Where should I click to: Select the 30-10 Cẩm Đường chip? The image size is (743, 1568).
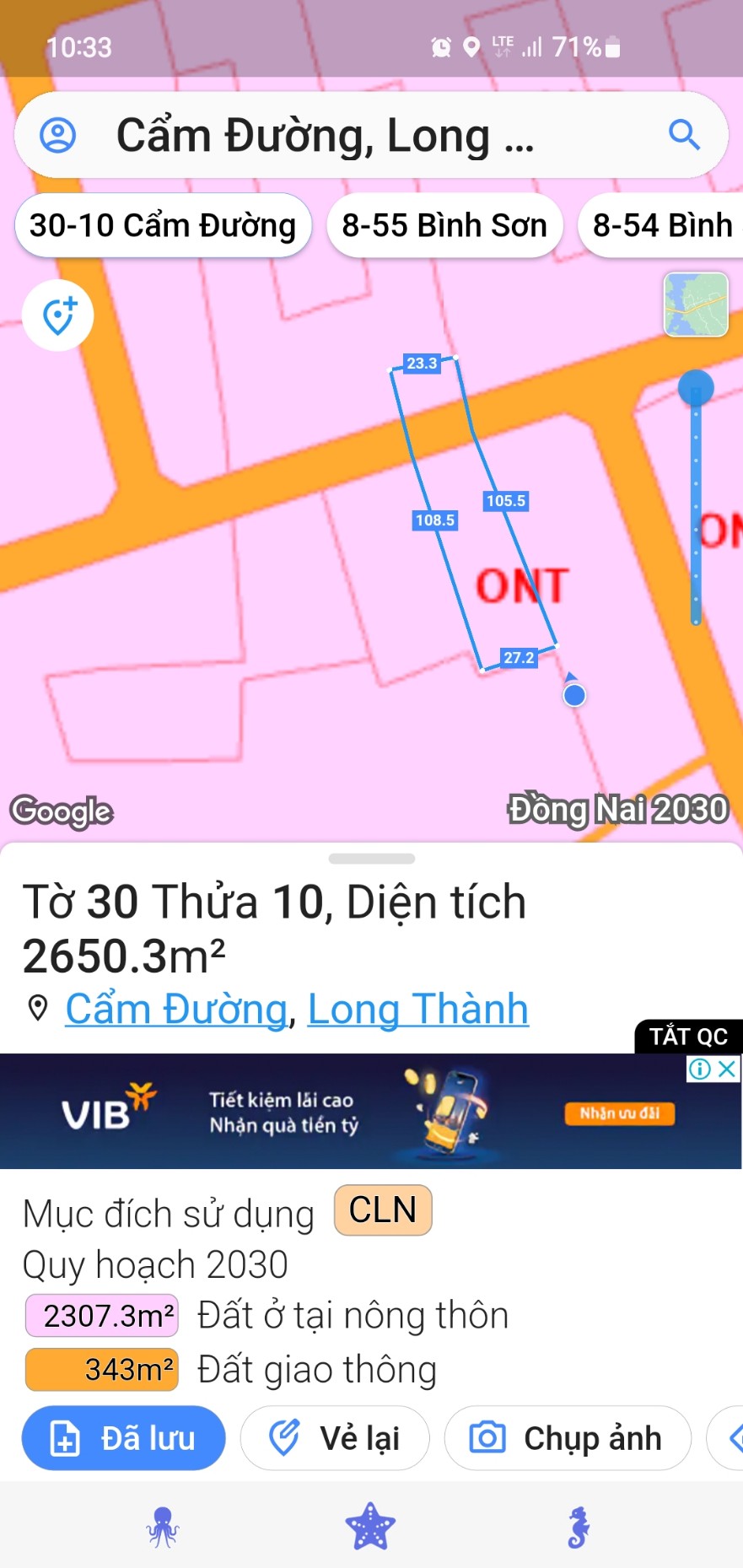point(163,225)
